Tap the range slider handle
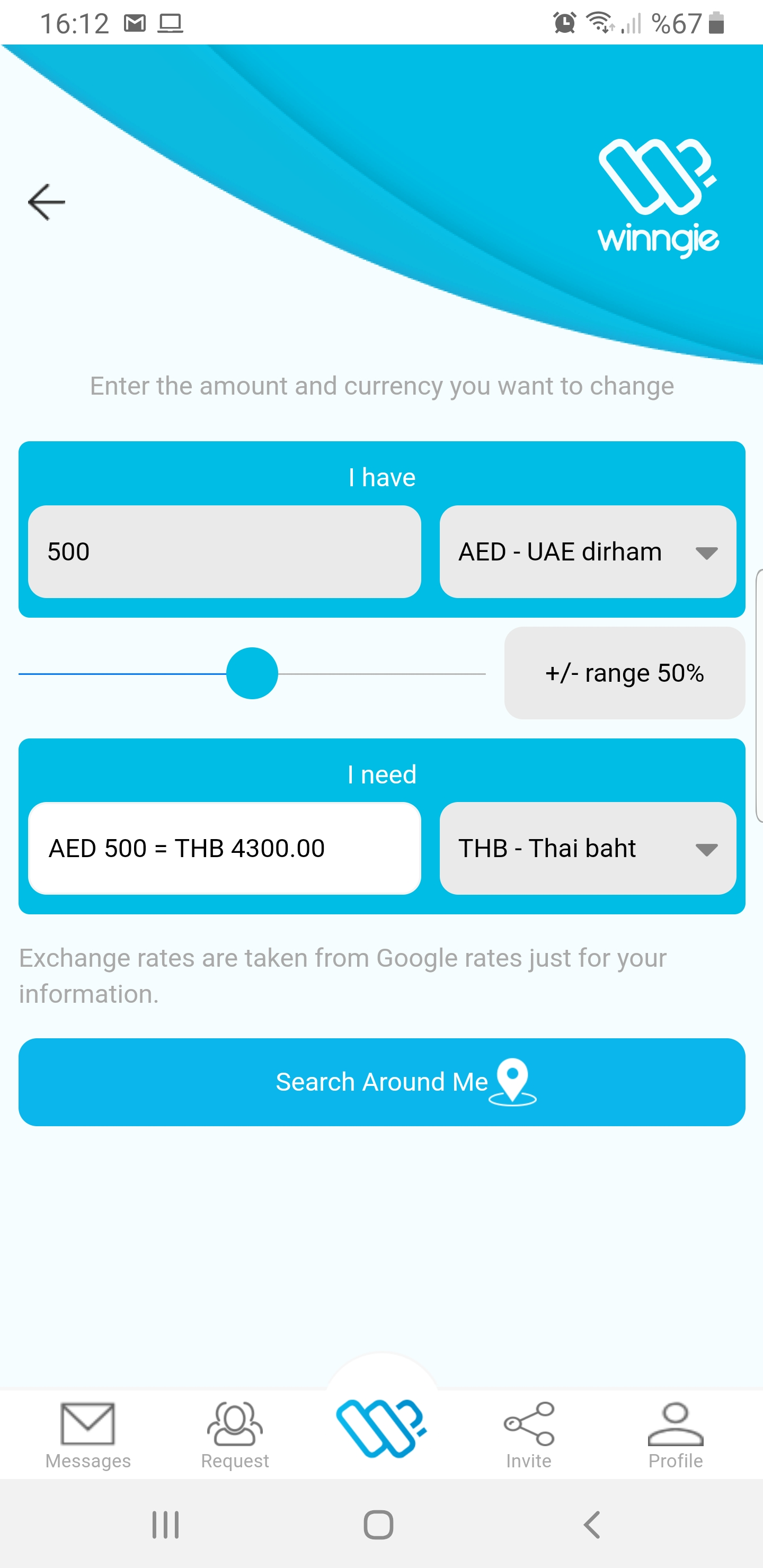The image size is (763, 1568). pyautogui.click(x=252, y=673)
